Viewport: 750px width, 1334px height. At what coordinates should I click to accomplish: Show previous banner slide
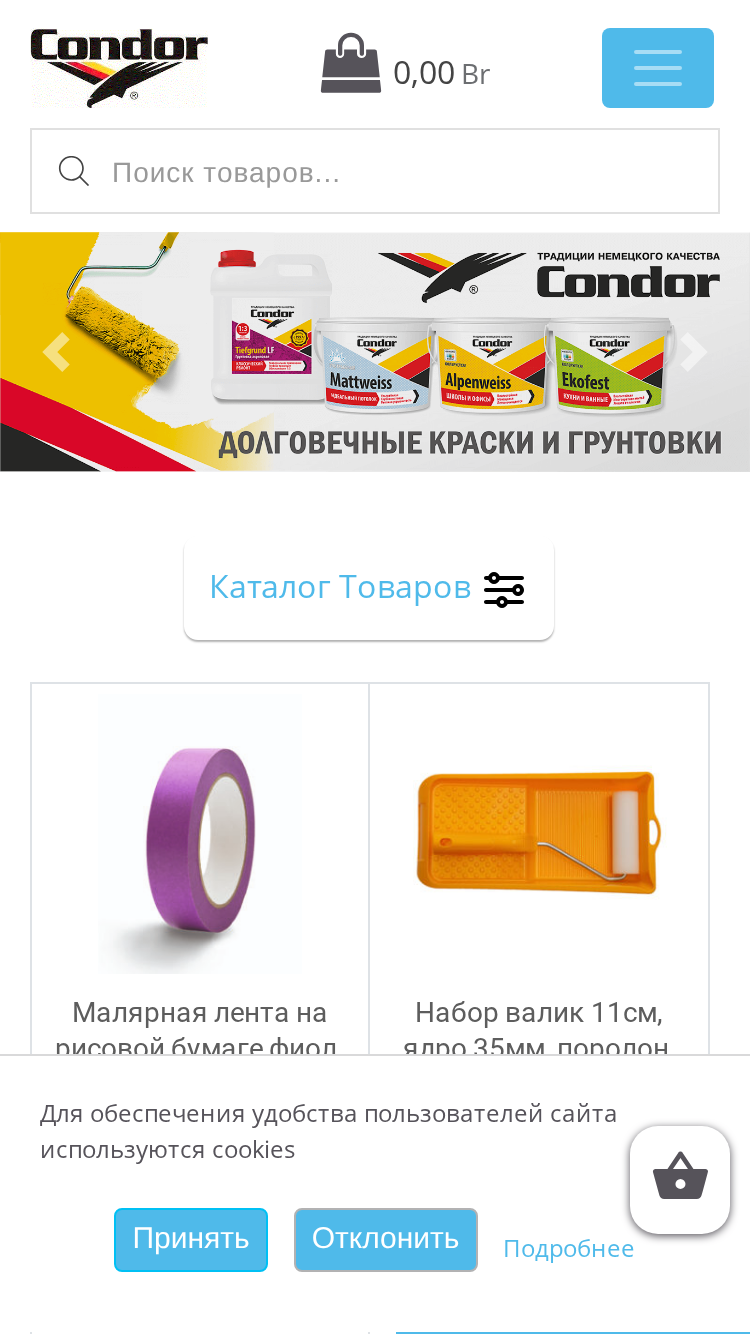(x=56, y=352)
